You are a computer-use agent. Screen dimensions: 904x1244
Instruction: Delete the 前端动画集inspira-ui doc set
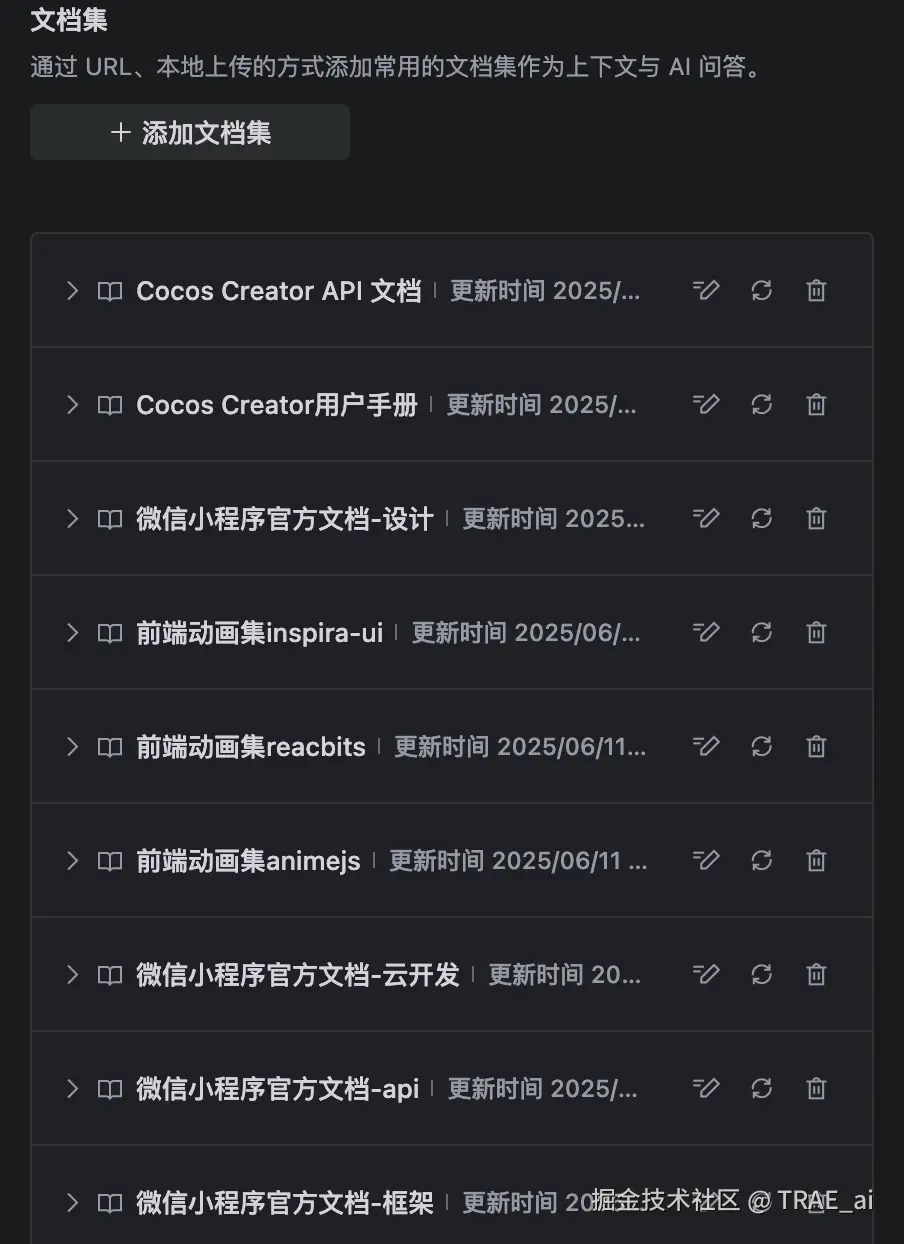pos(817,633)
